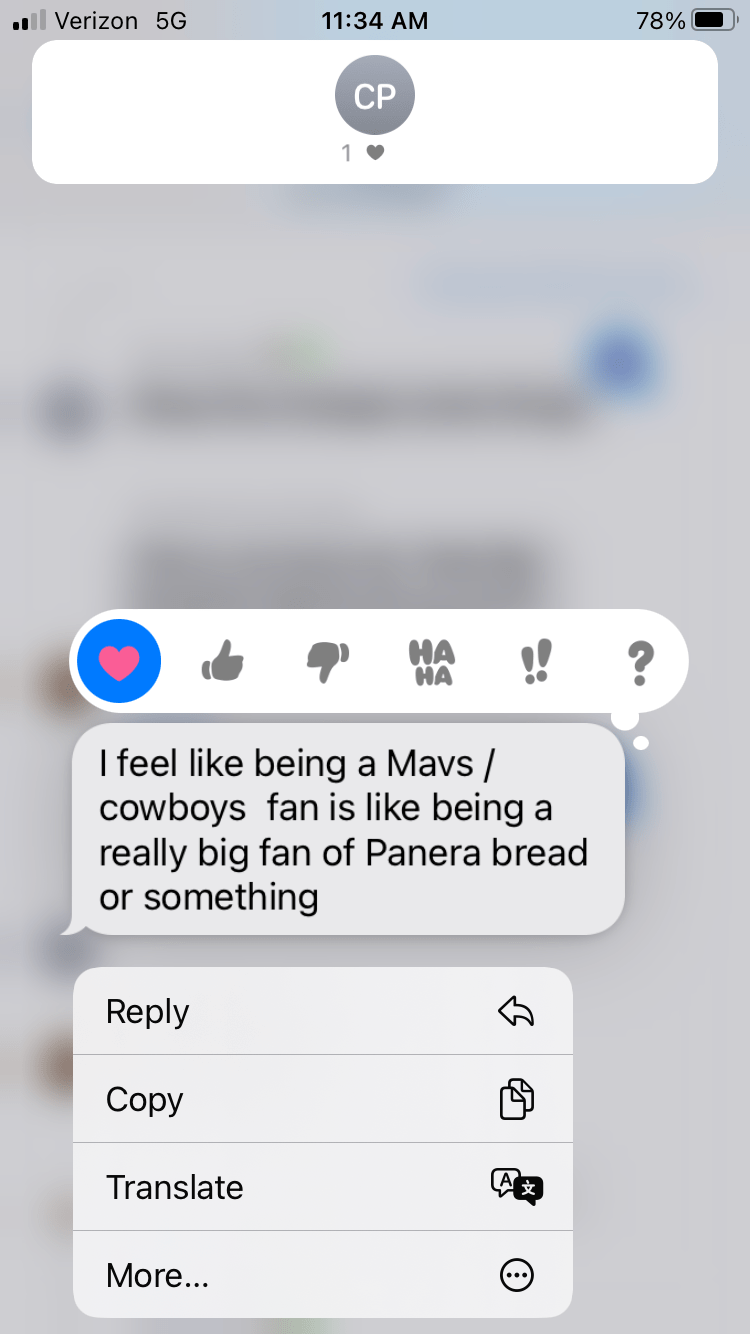Add the question mark reaction
Viewport: 750px width, 1334px height.
click(640, 662)
